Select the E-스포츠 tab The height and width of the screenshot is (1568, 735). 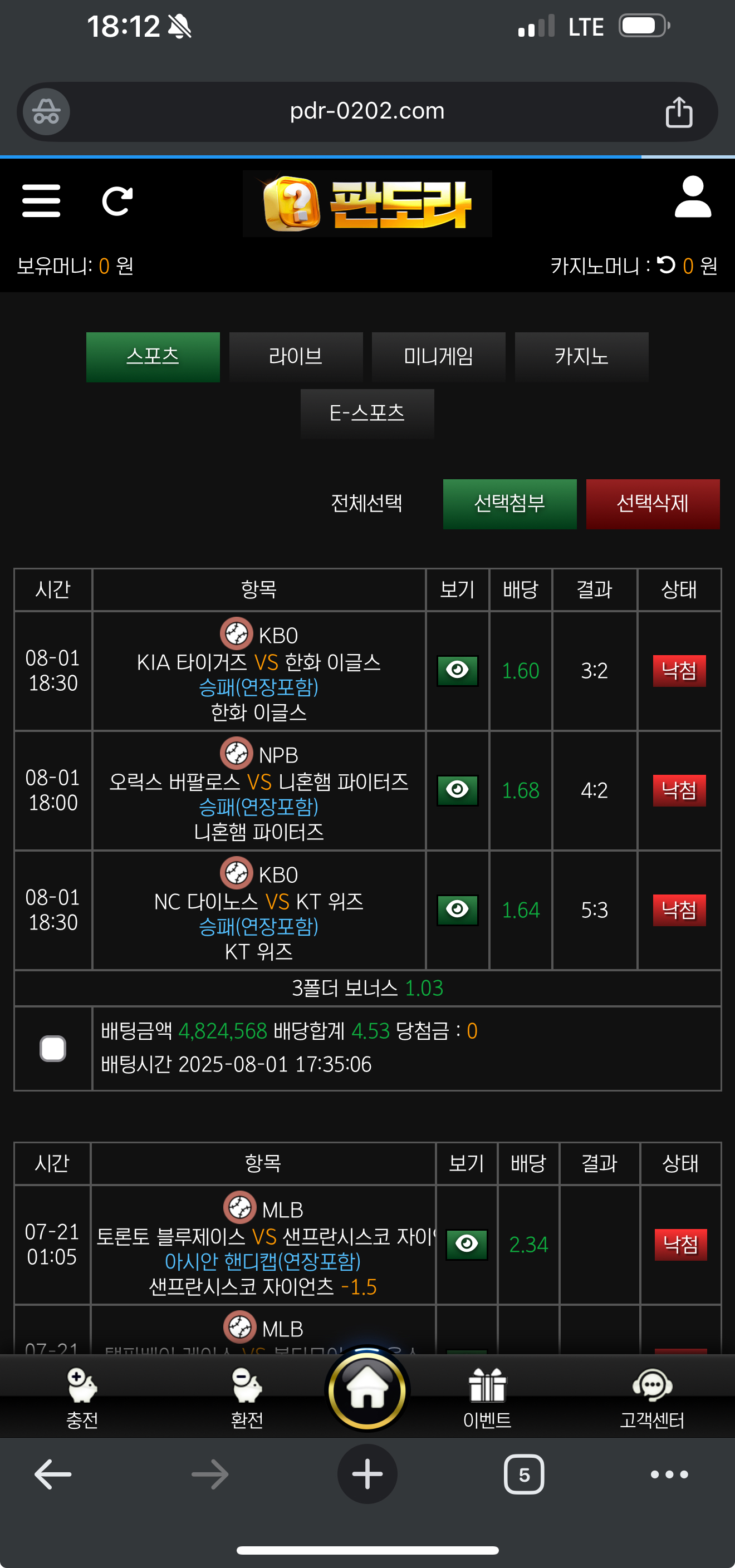(366, 414)
